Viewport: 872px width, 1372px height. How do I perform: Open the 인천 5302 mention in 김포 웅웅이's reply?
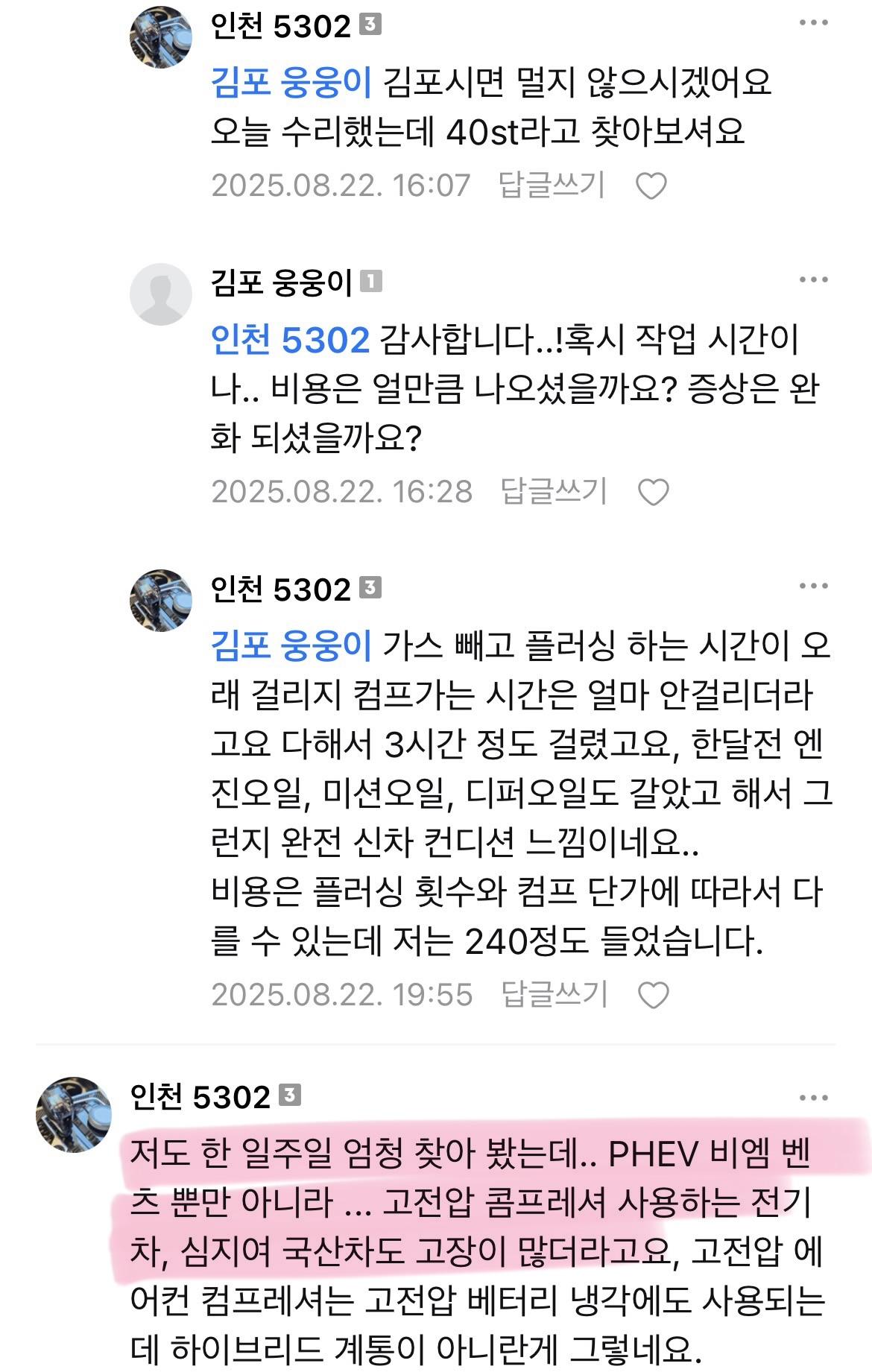click(290, 340)
